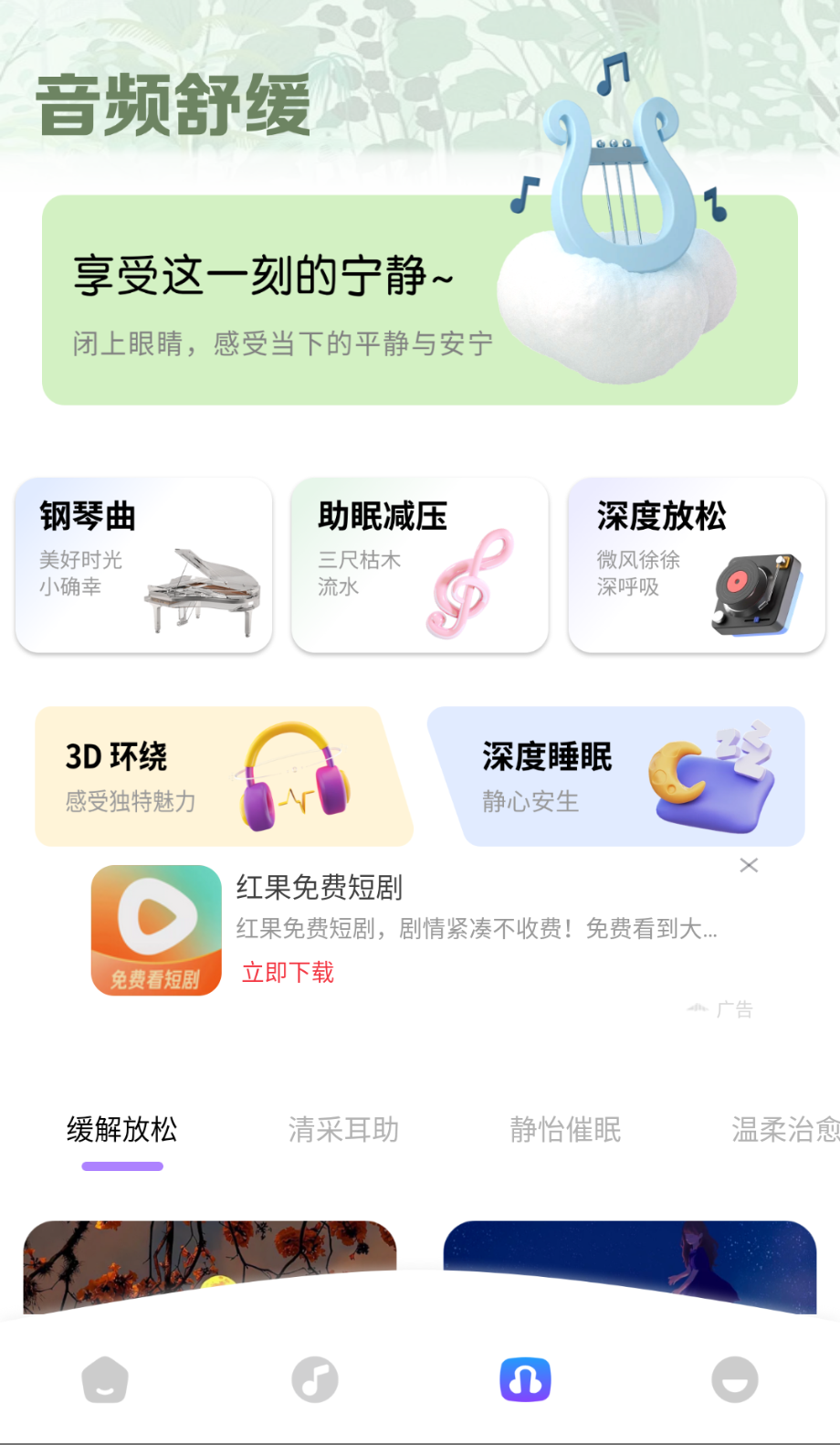The image size is (840, 1445).
Task: Open the home tab icon in bottom navigation
Action: [104, 1379]
